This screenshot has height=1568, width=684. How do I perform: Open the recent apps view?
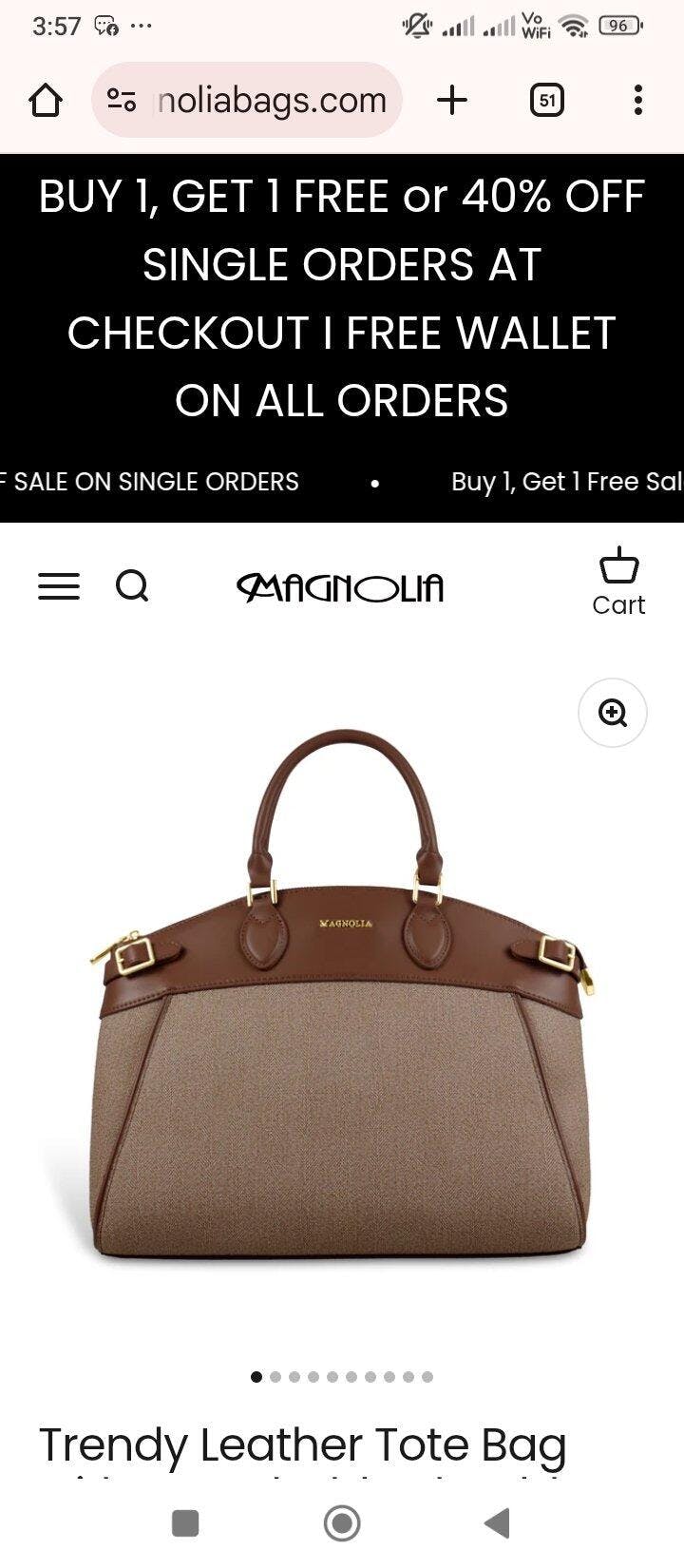click(x=185, y=1523)
